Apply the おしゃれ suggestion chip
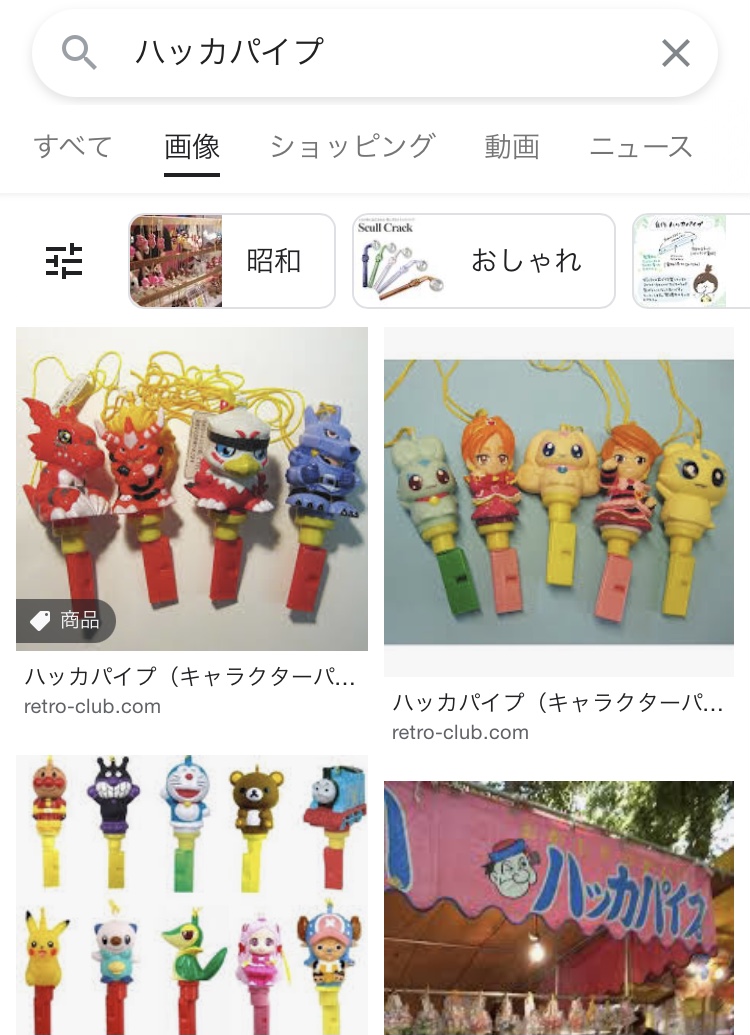Viewport: 750px width, 1035px height. (x=483, y=261)
